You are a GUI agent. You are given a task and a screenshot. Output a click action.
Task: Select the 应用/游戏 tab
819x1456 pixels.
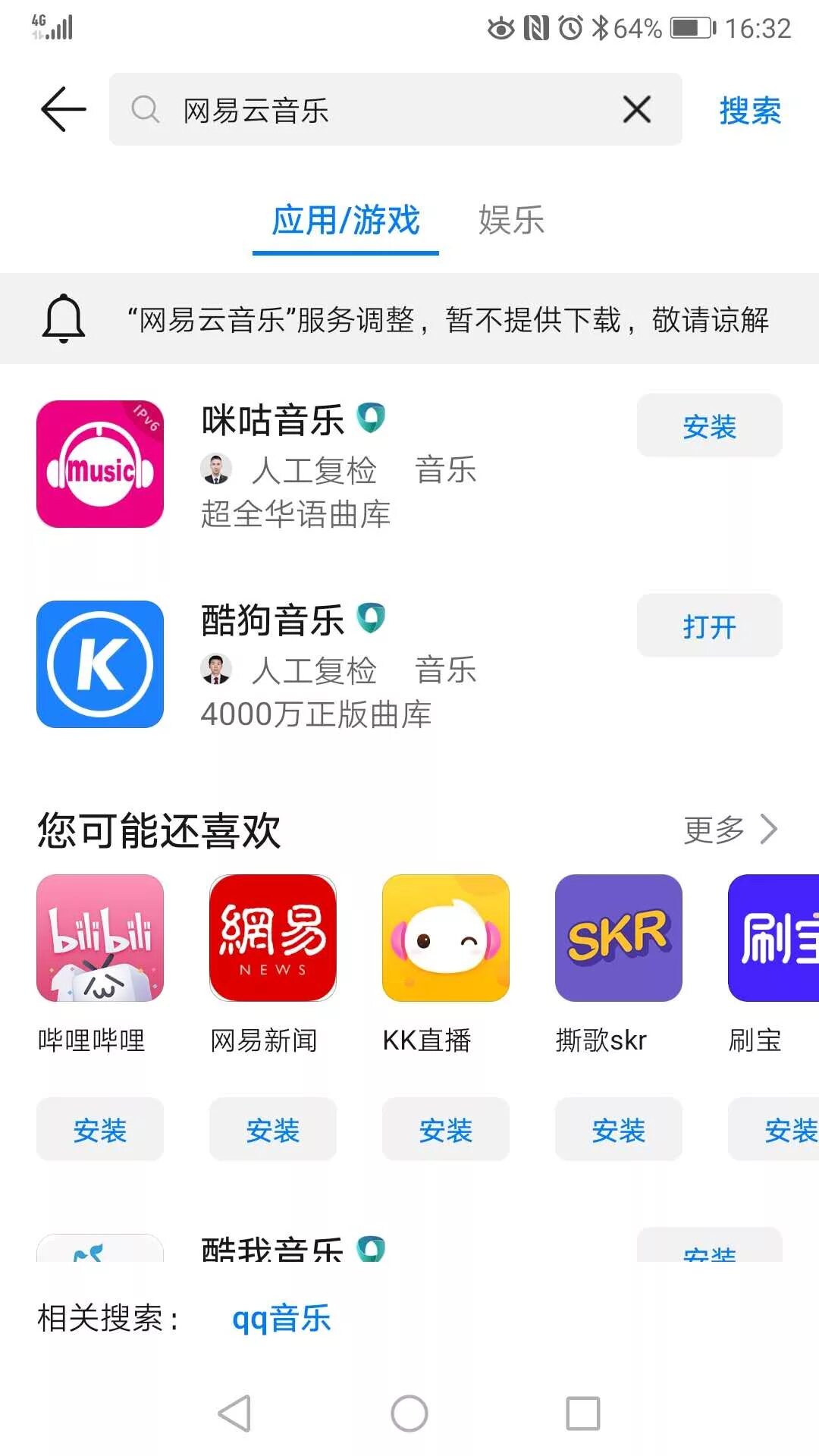pyautogui.click(x=346, y=221)
